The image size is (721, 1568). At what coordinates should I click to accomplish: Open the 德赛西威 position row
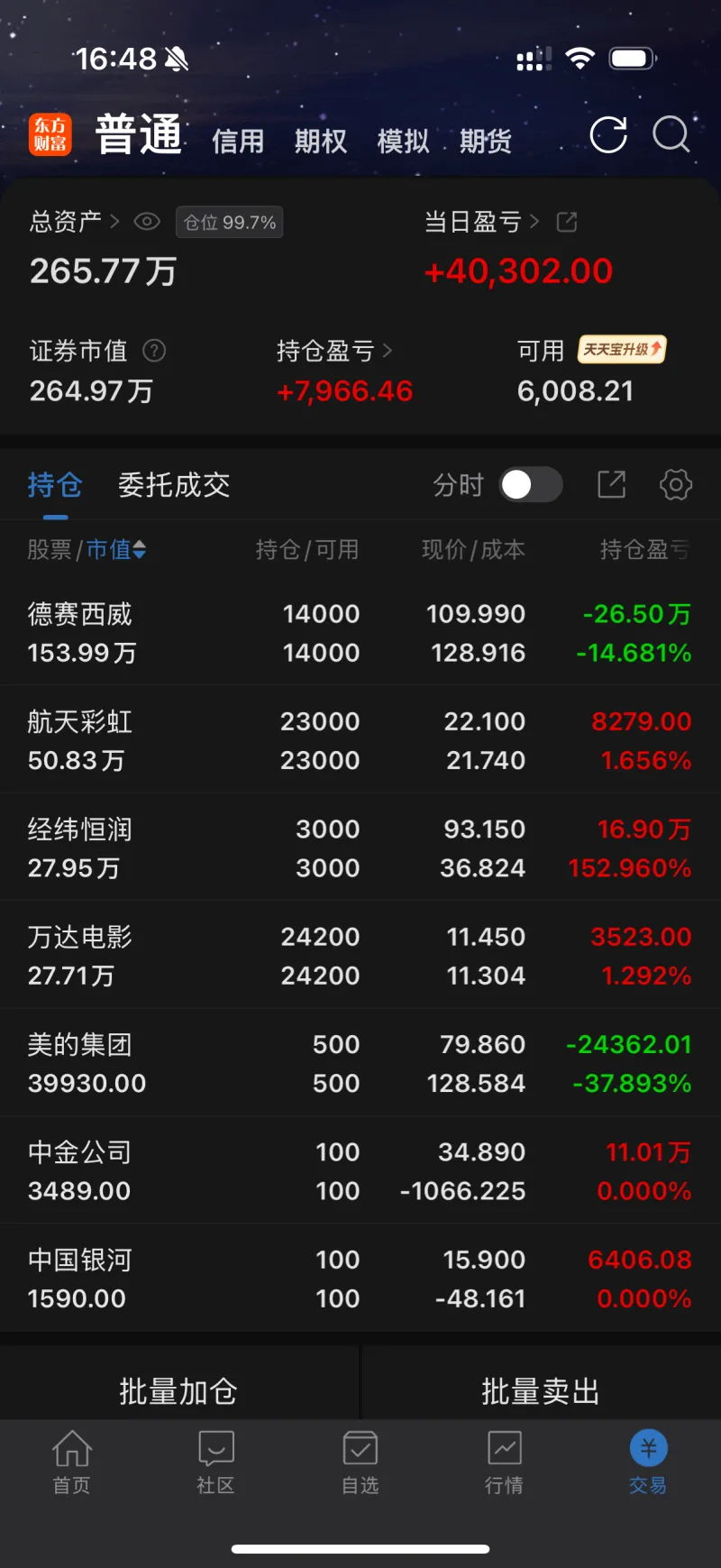point(360,633)
